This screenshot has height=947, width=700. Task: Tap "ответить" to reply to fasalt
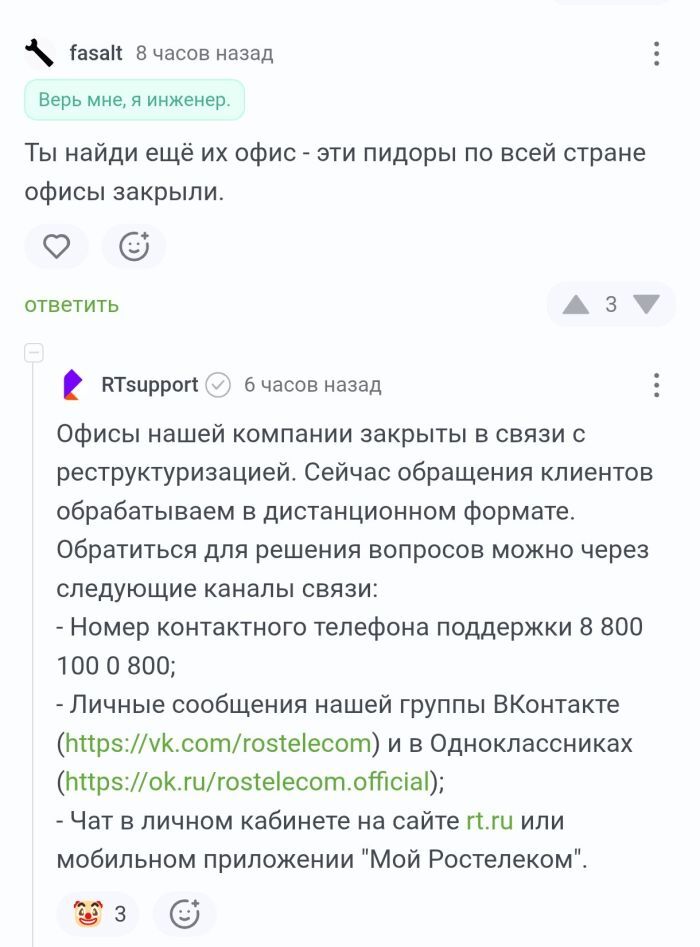72,304
